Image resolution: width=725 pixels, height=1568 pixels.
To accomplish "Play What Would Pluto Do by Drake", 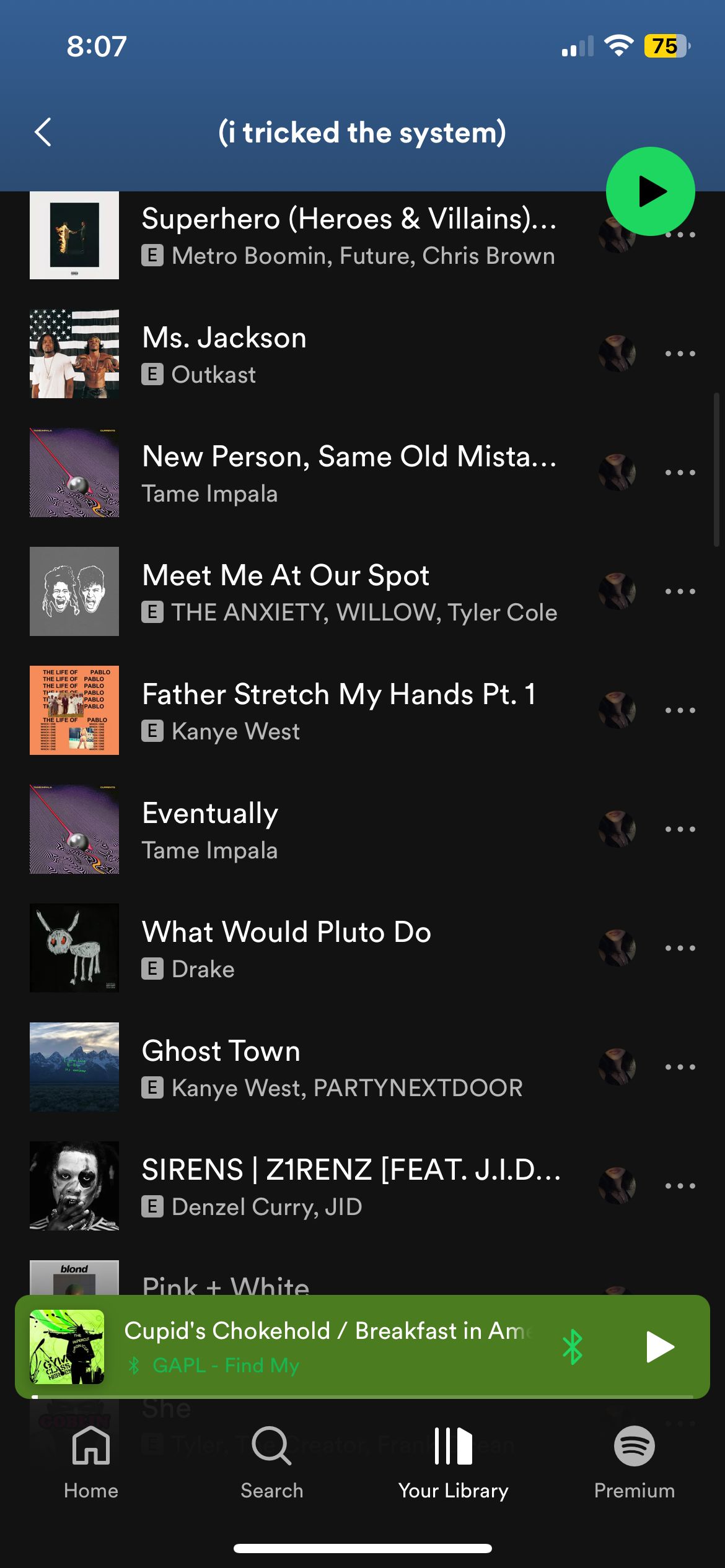I will pyautogui.click(x=347, y=949).
